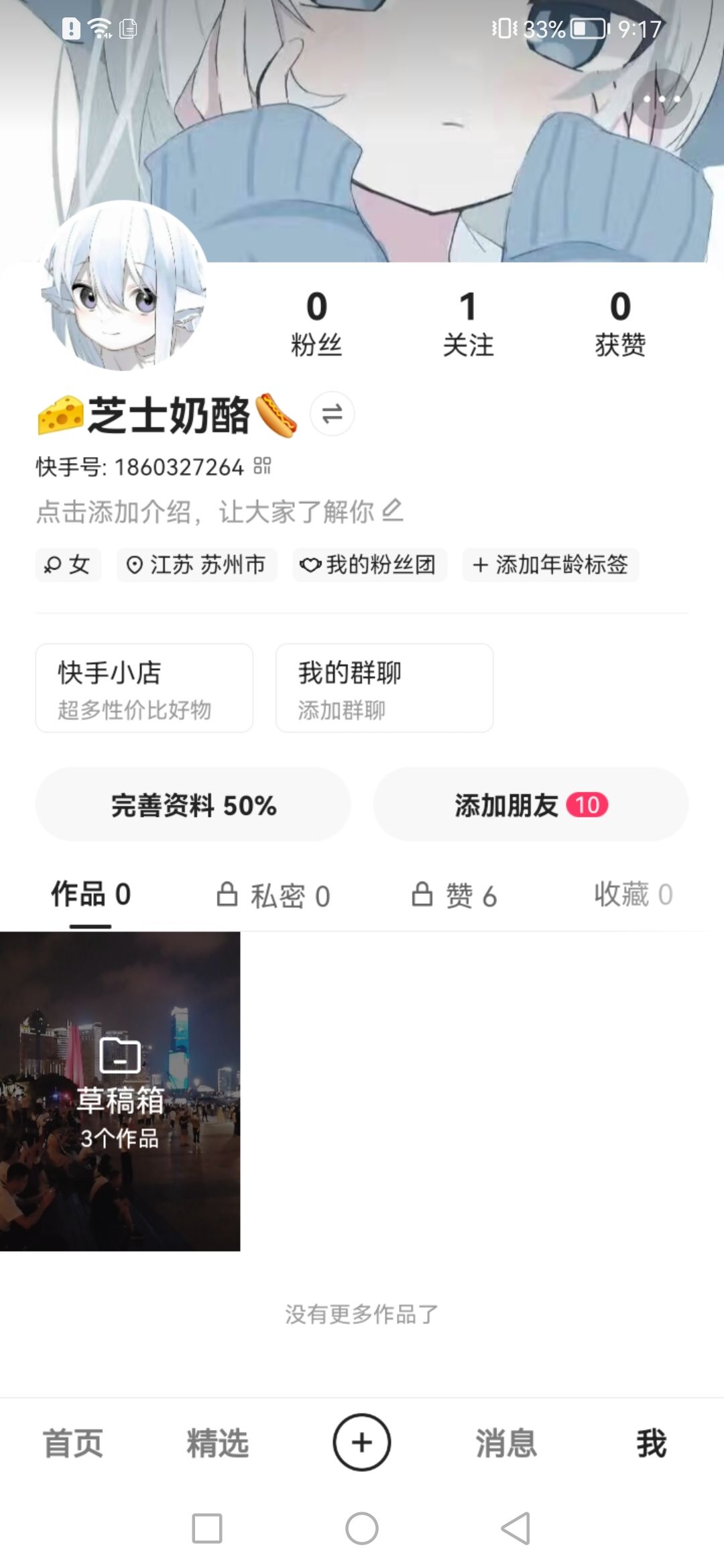Tap 添加年龄标签 chip

550,565
